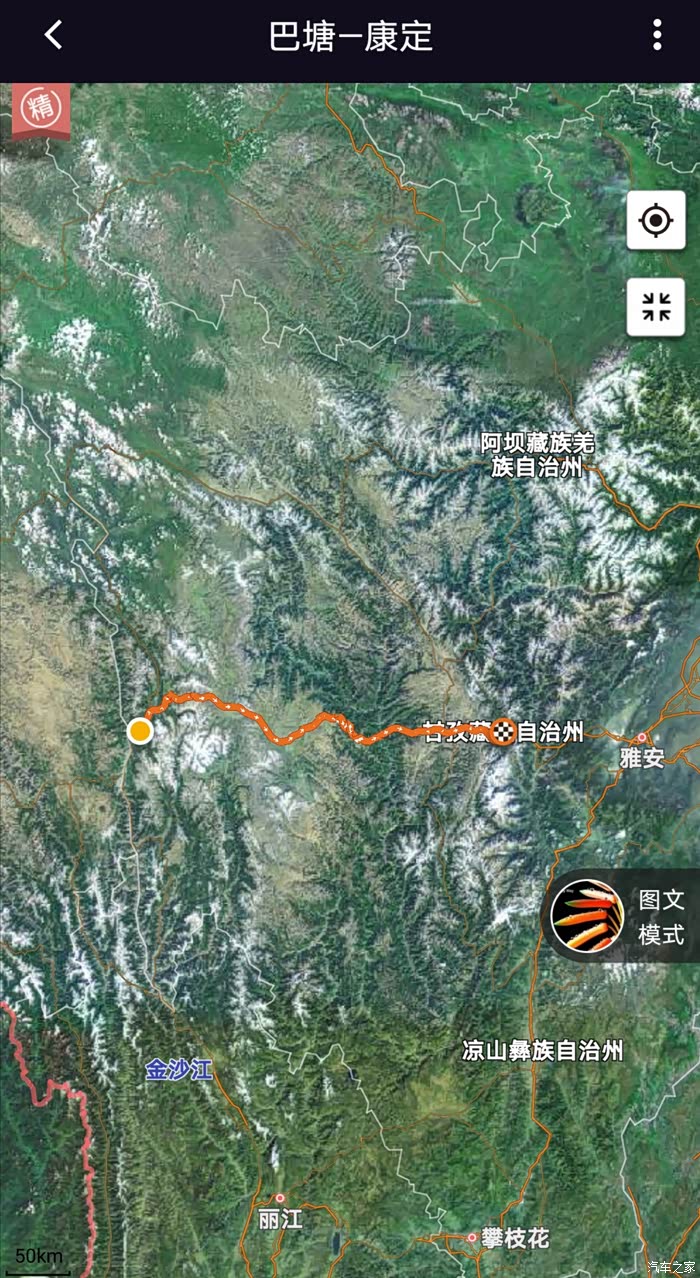The width and height of the screenshot is (700, 1278).
Task: Switch to 图文模式 view
Action: click(x=622, y=915)
